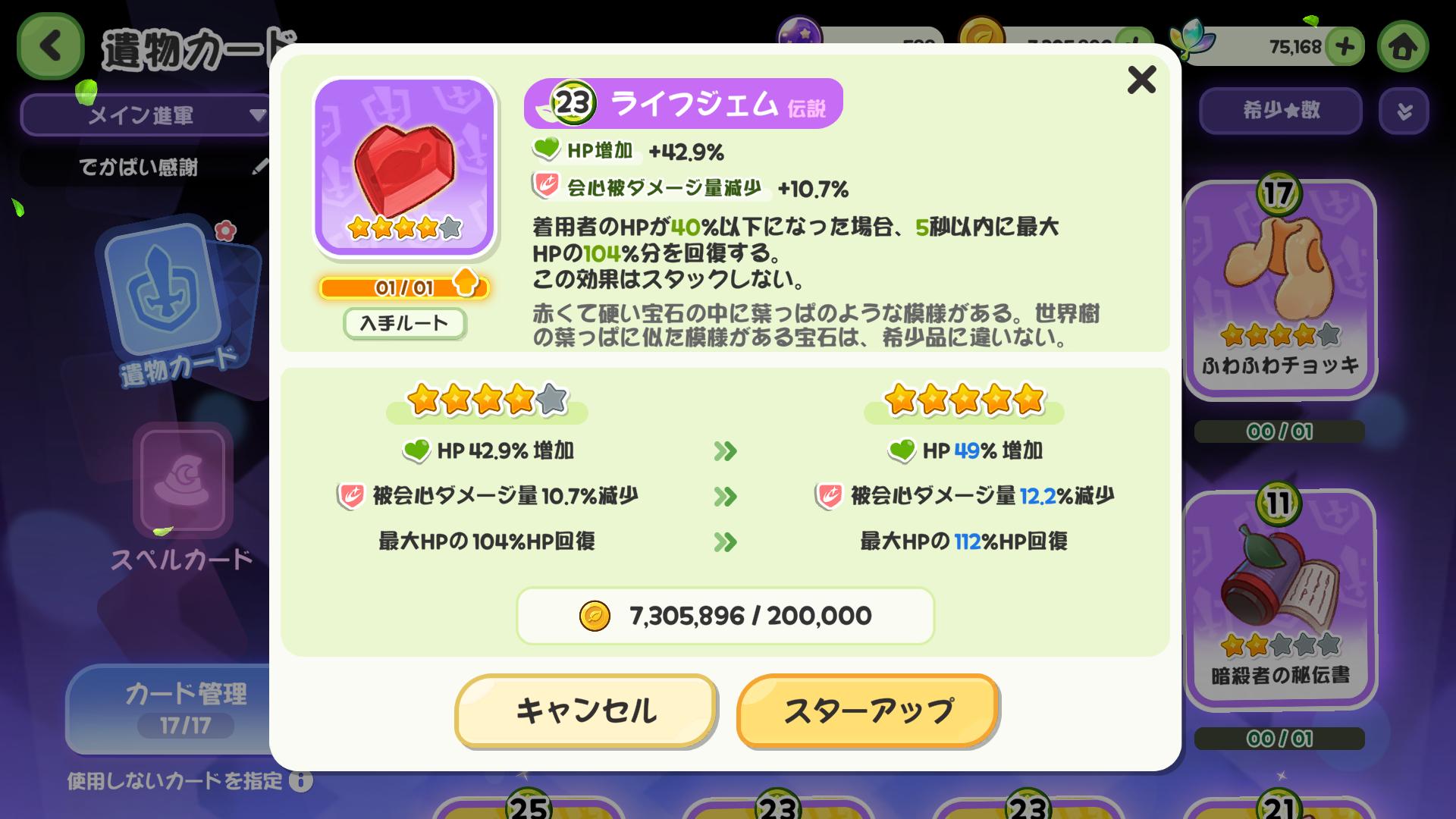Close the ライフジェム detail dialog

pos(1141,80)
